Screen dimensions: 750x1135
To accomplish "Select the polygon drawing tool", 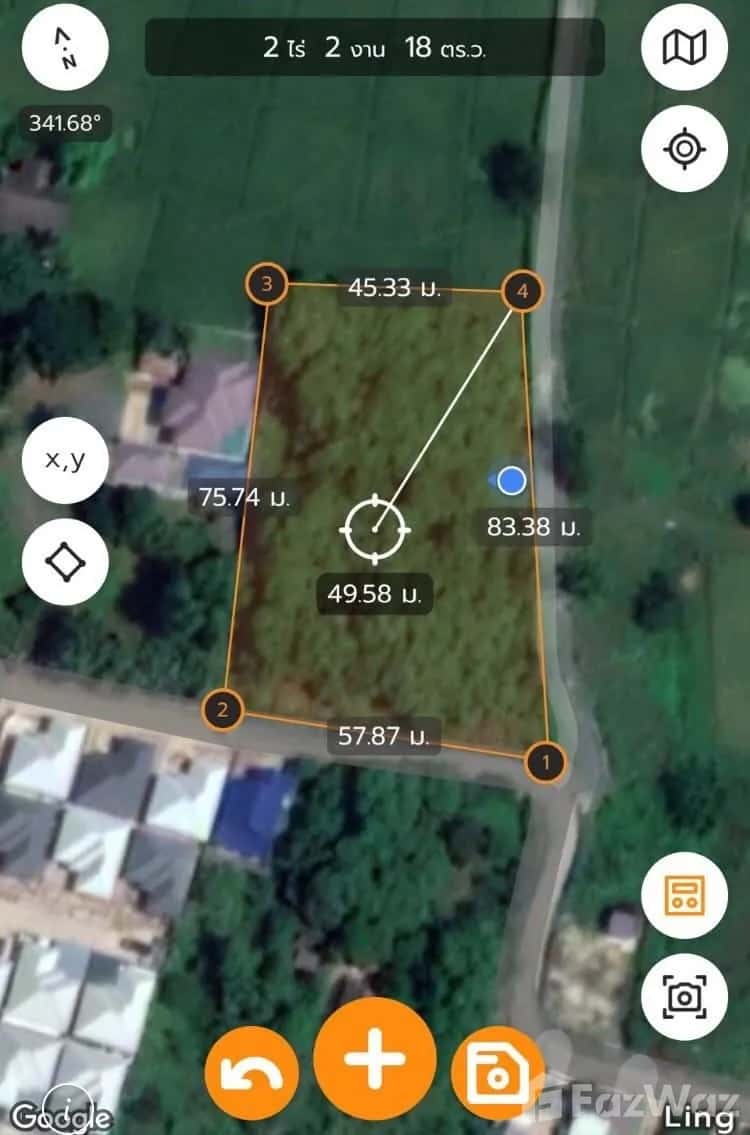I will coord(63,563).
